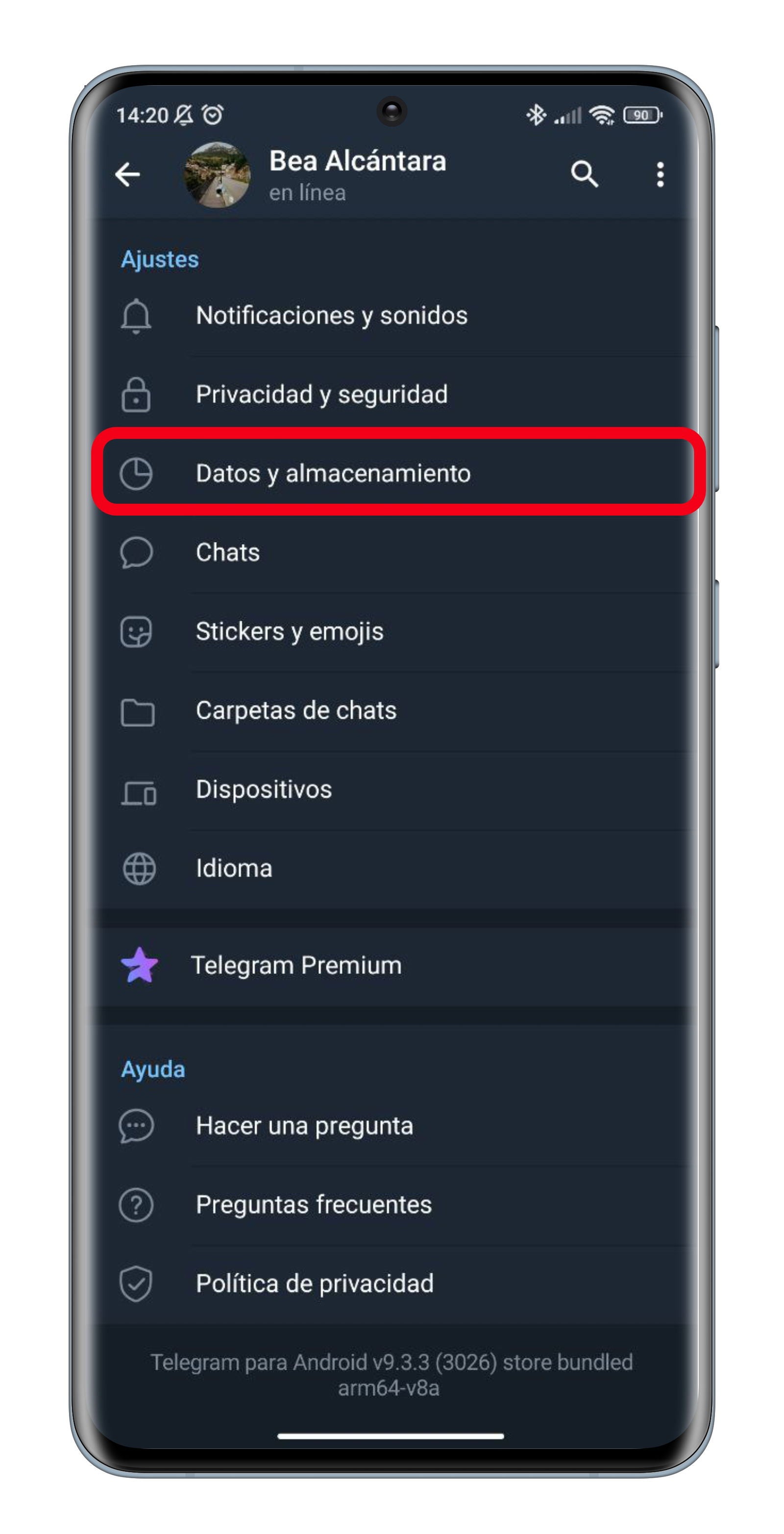Open Stickers y emojis
Viewport: 784px width, 1534px height.
tap(289, 631)
